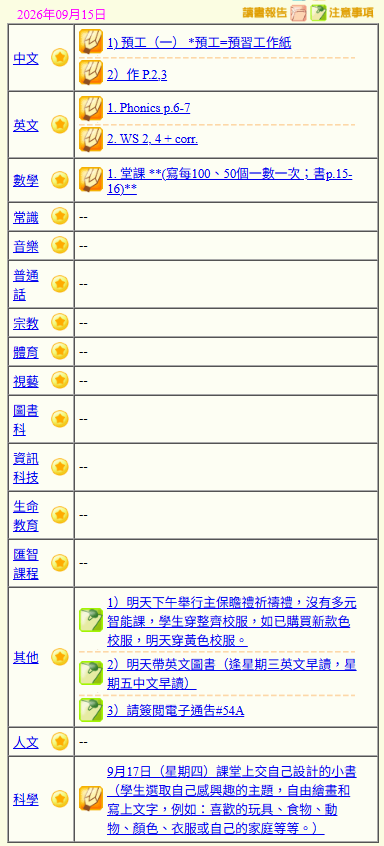The image size is (384, 846).
Task: Open the 視藝 subject link
Action: (26, 381)
